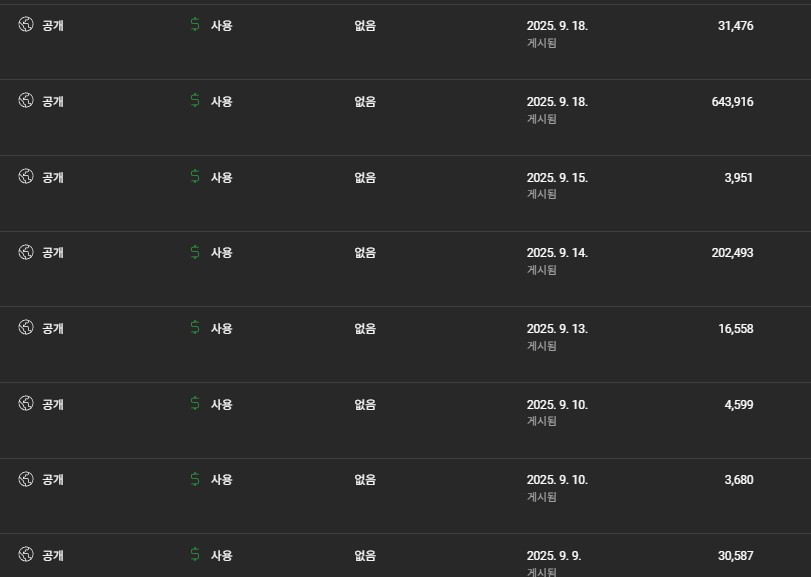The width and height of the screenshot is (811, 577).
Task: Change visibility of video with 643,916 views
Action: pyautogui.click(x=40, y=101)
